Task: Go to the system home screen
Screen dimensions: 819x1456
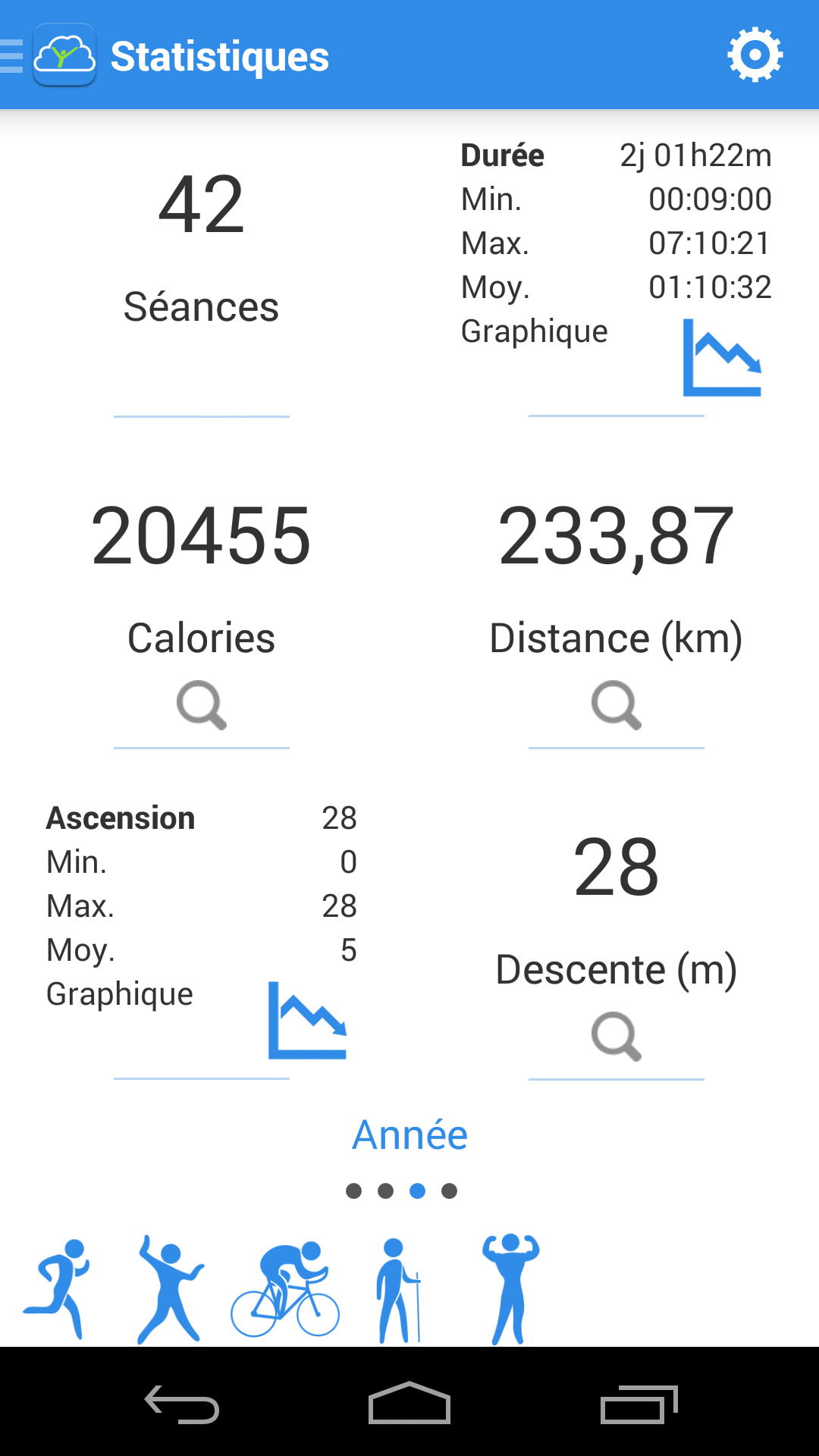Action: tap(409, 1403)
